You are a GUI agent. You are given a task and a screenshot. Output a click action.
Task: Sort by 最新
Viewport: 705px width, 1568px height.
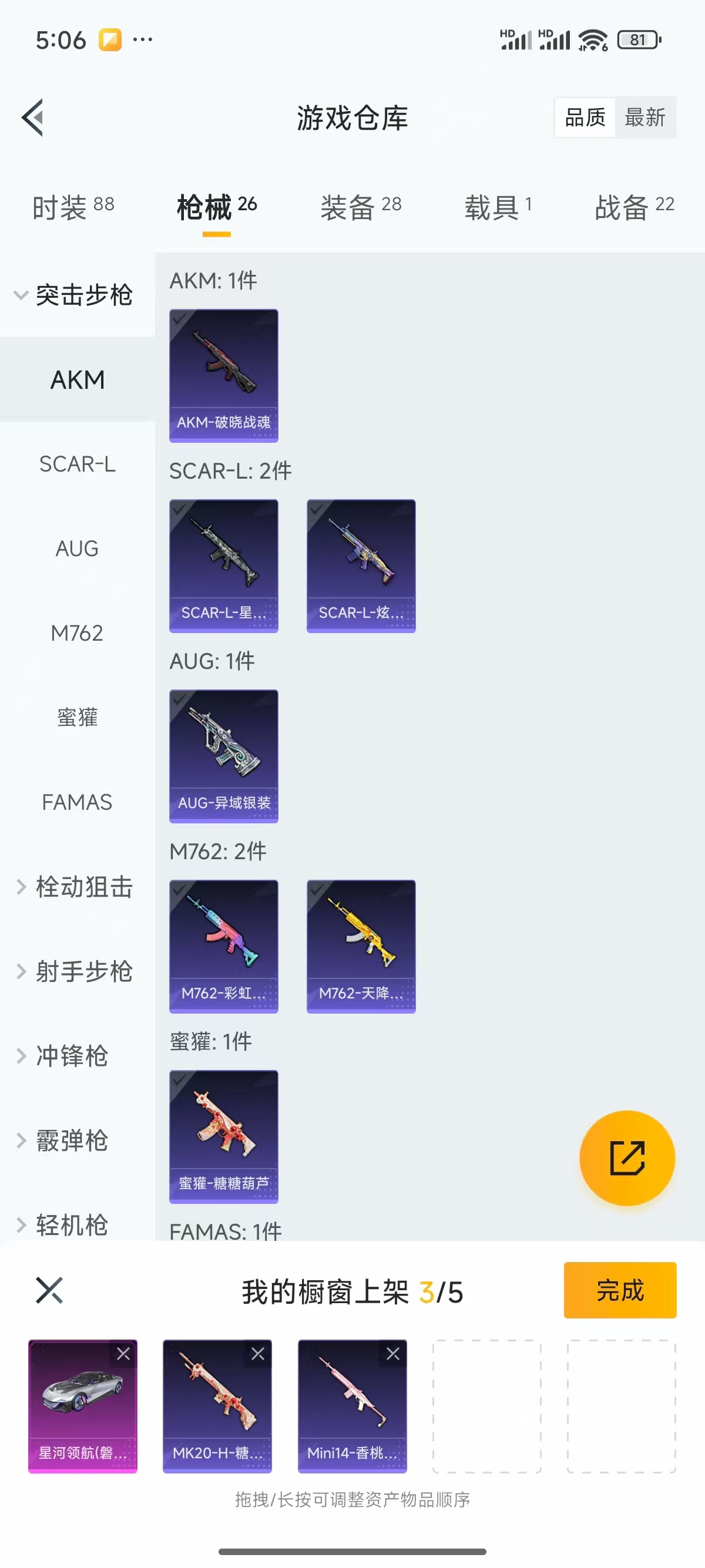[644, 117]
